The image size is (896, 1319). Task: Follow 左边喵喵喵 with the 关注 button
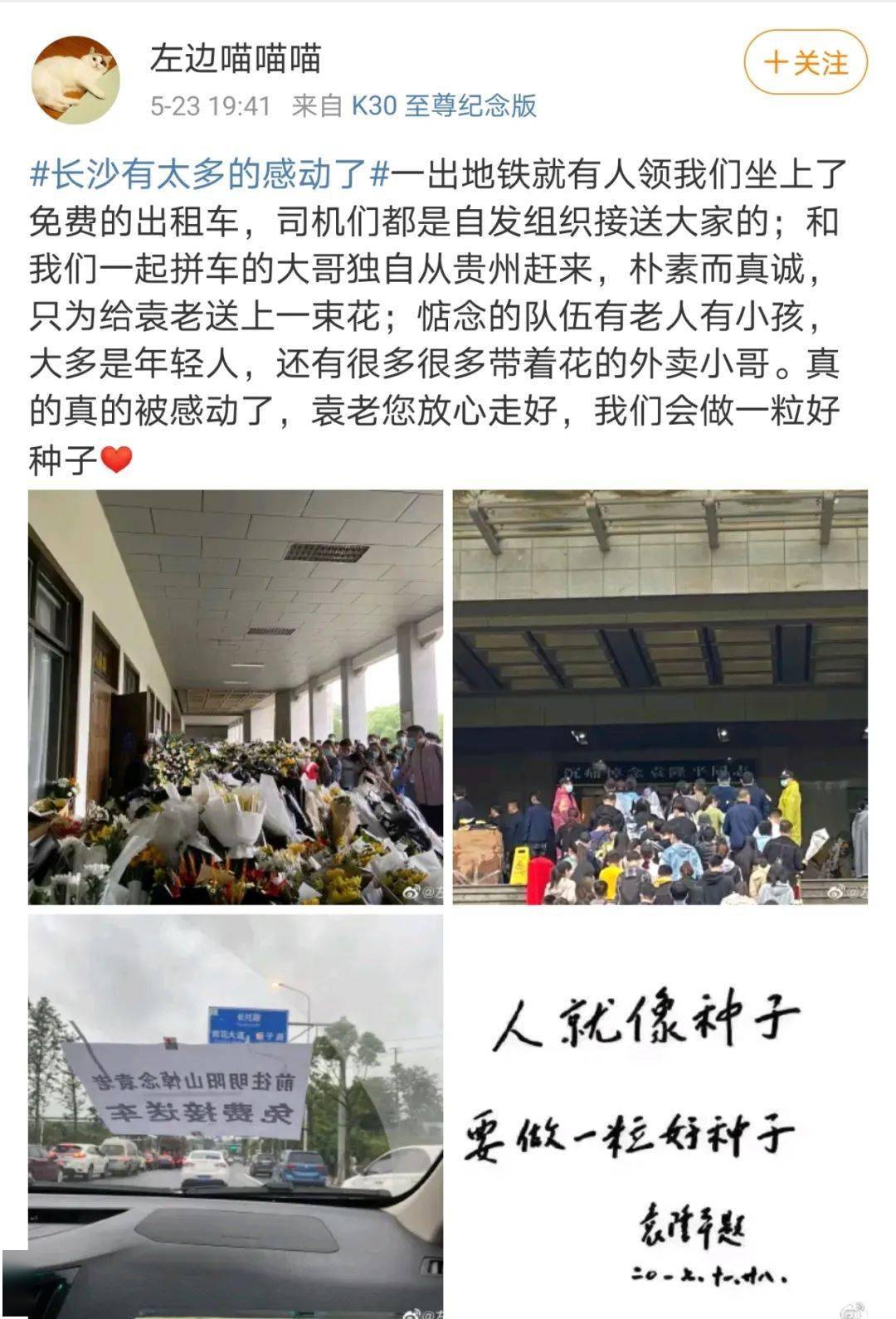(x=805, y=63)
